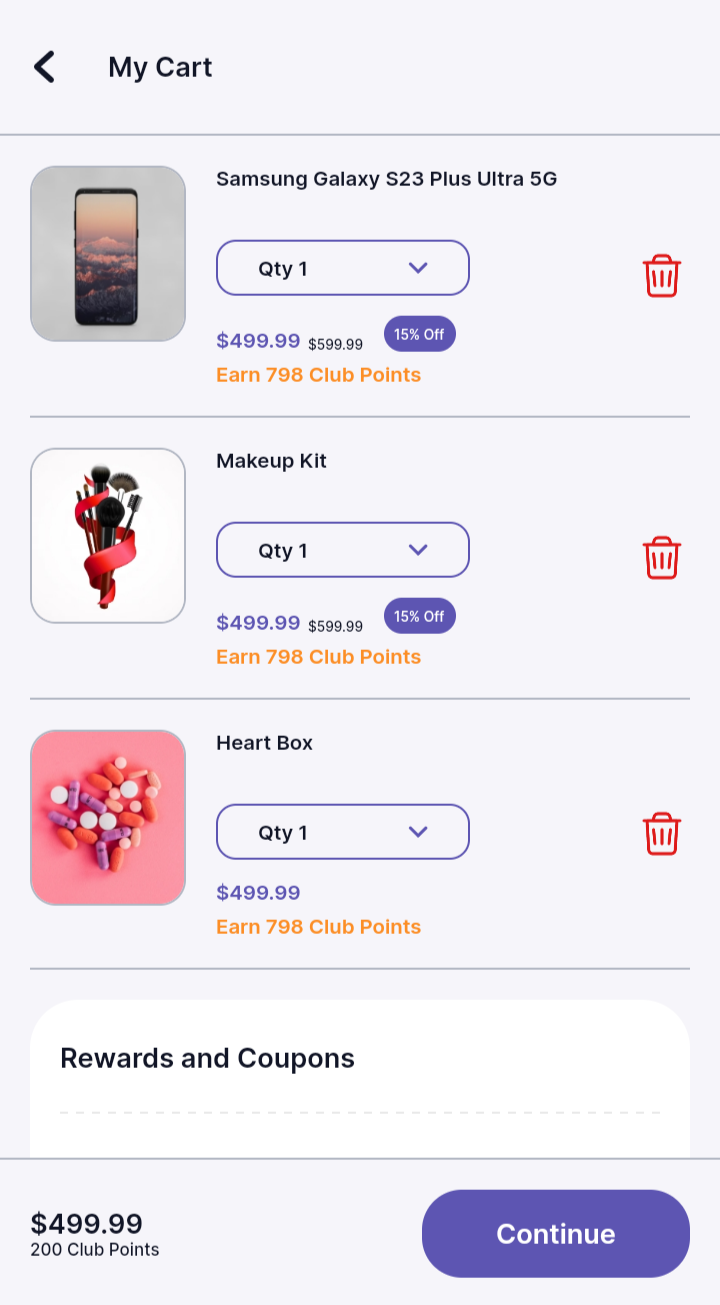
Task: Go back using the arrow icon
Action: click(x=43, y=66)
